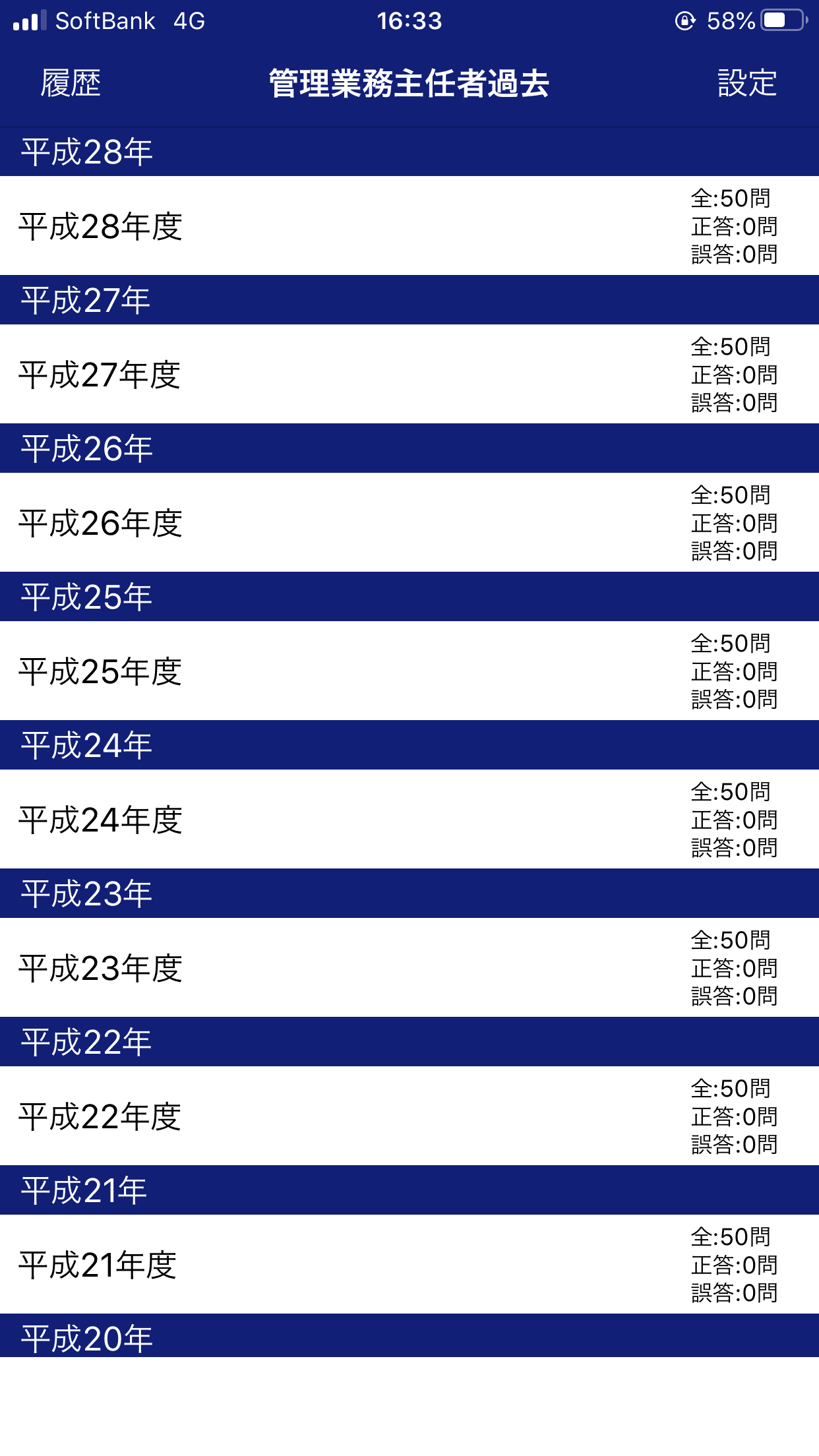The width and height of the screenshot is (819, 1456).
Task: Open the 平成22年度 exam
Action: tap(409, 1116)
